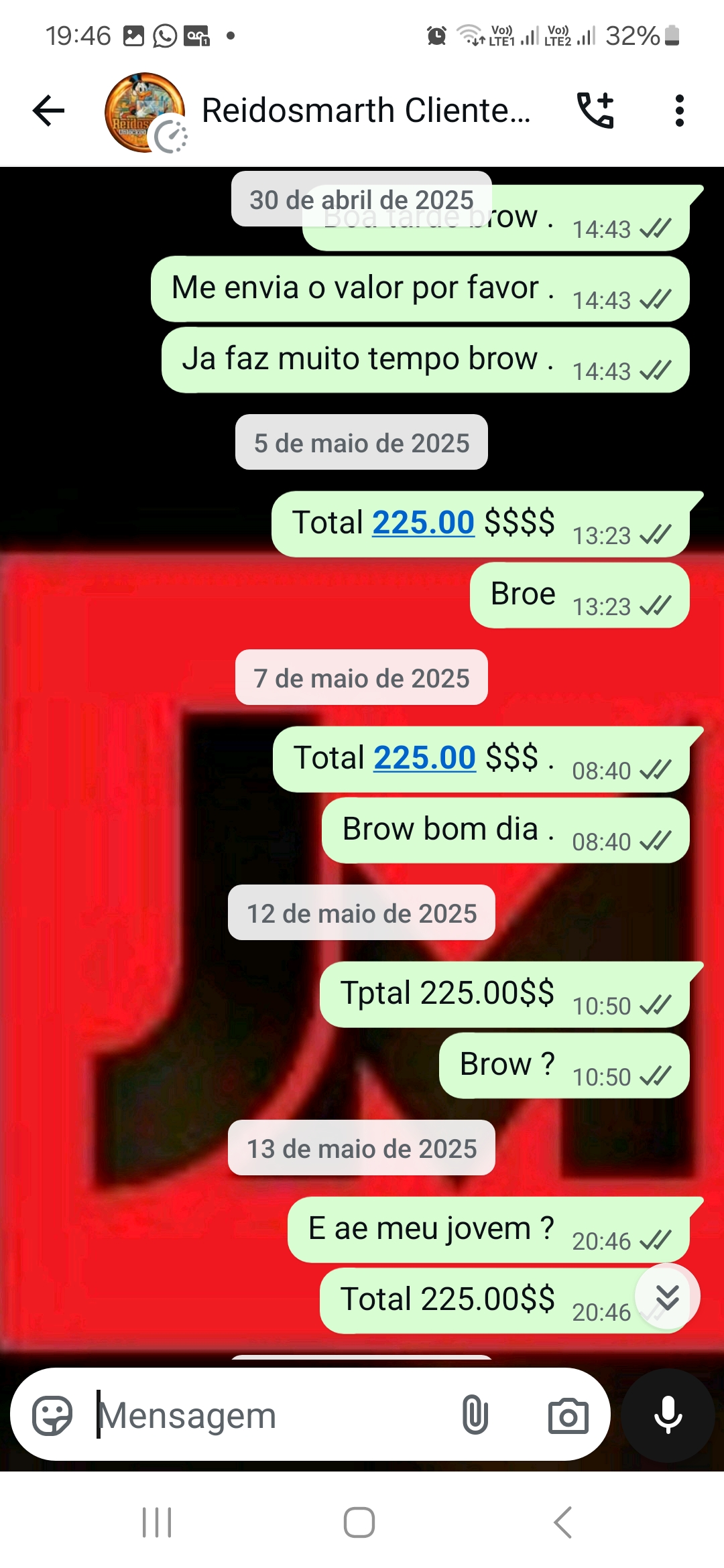
Task: Open the 225.00 link in the 13:23 message
Action: point(423,523)
